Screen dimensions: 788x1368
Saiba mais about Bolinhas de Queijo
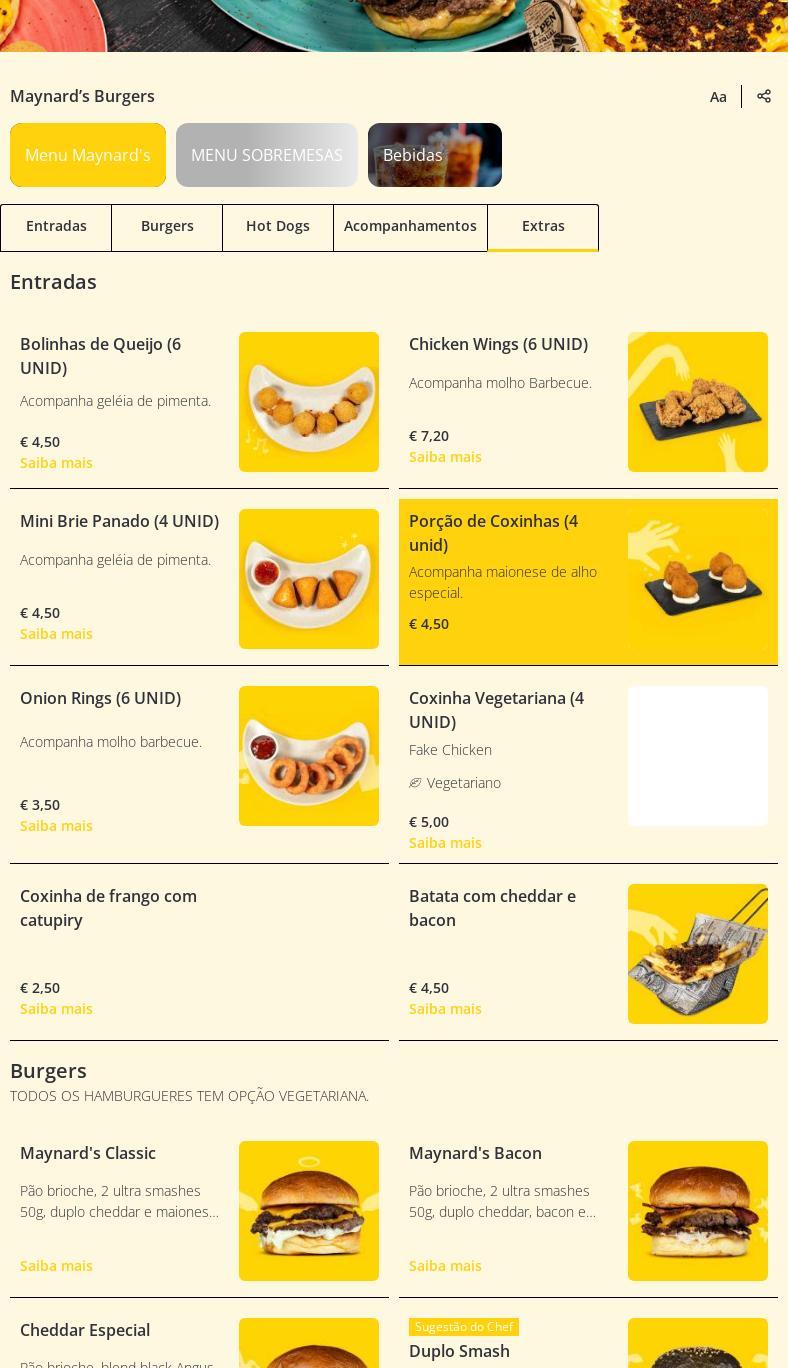coord(56,463)
